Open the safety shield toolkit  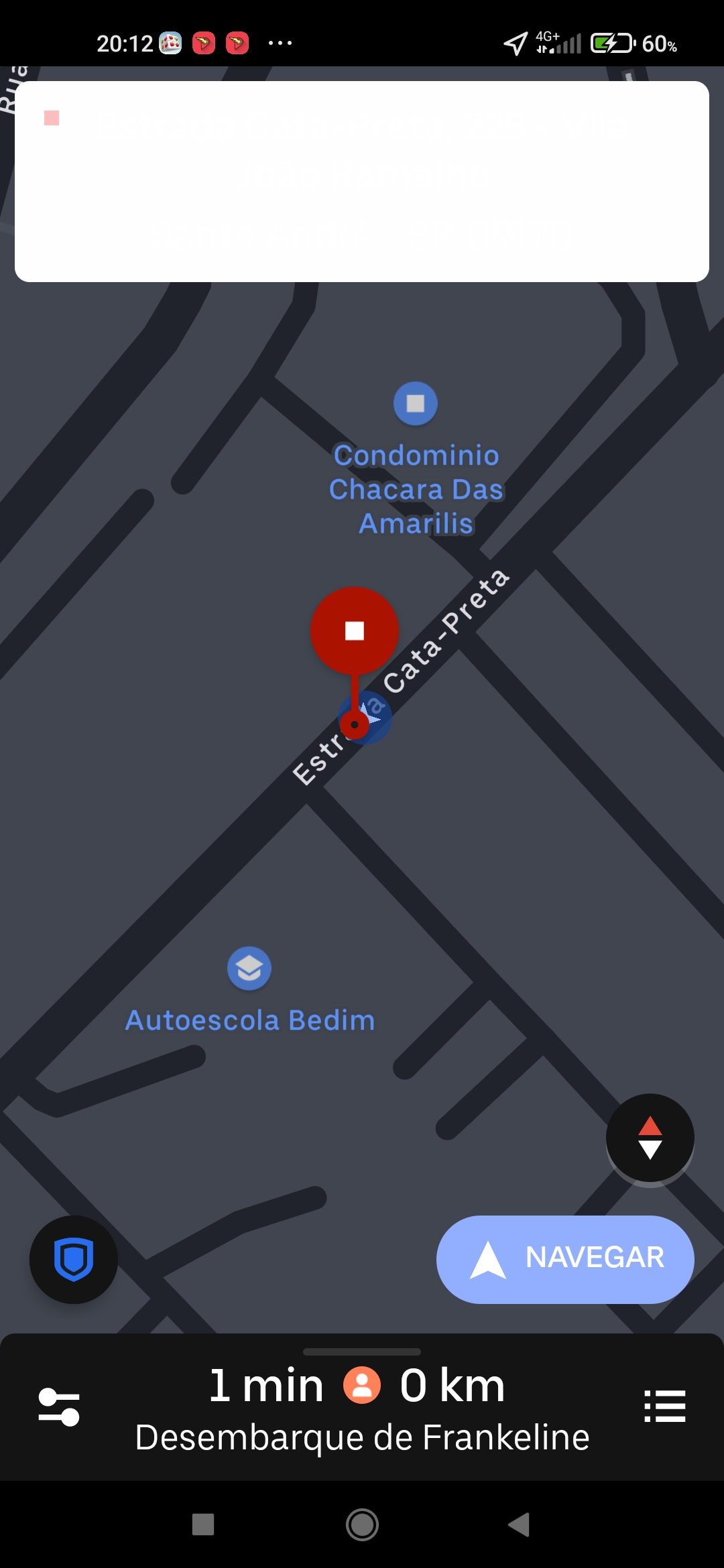(74, 1259)
